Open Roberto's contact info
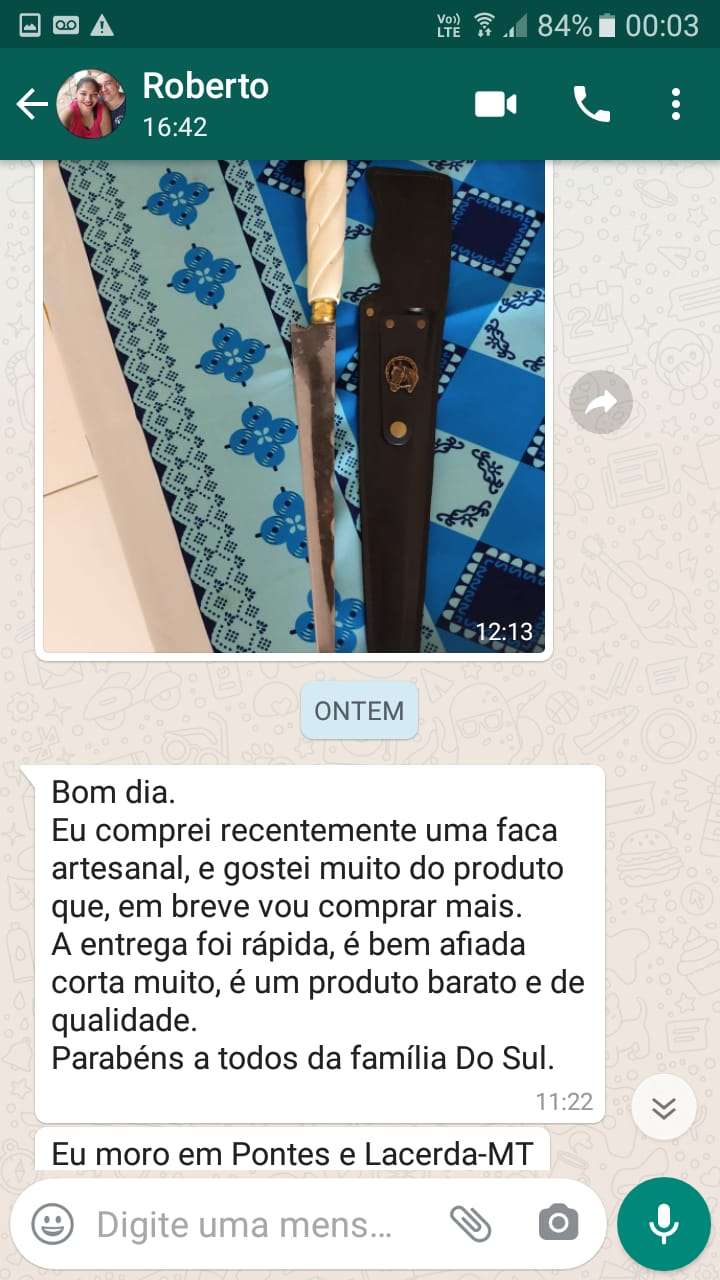The image size is (720, 1280). click(x=205, y=104)
